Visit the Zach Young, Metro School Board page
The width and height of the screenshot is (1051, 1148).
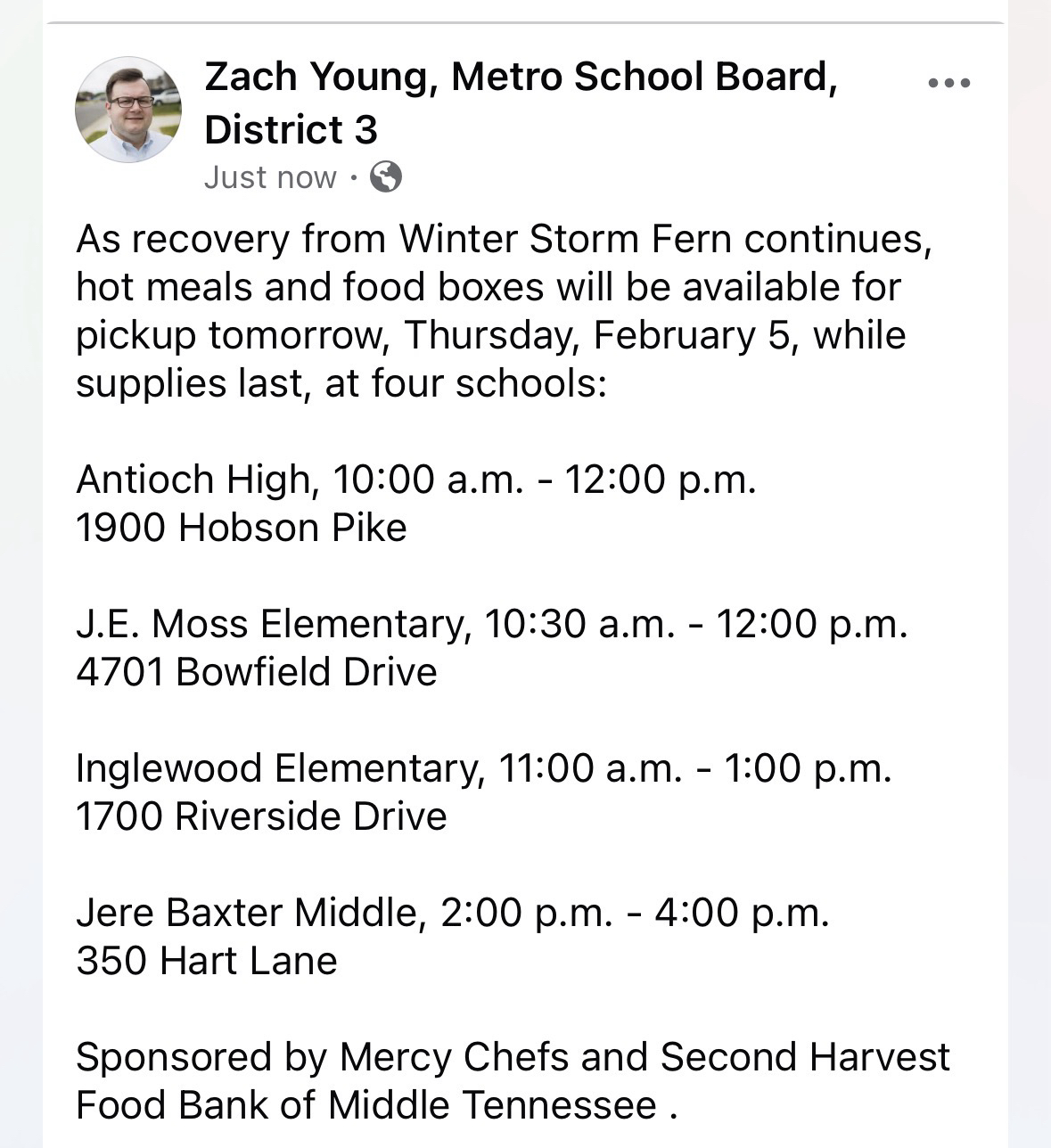(x=520, y=78)
